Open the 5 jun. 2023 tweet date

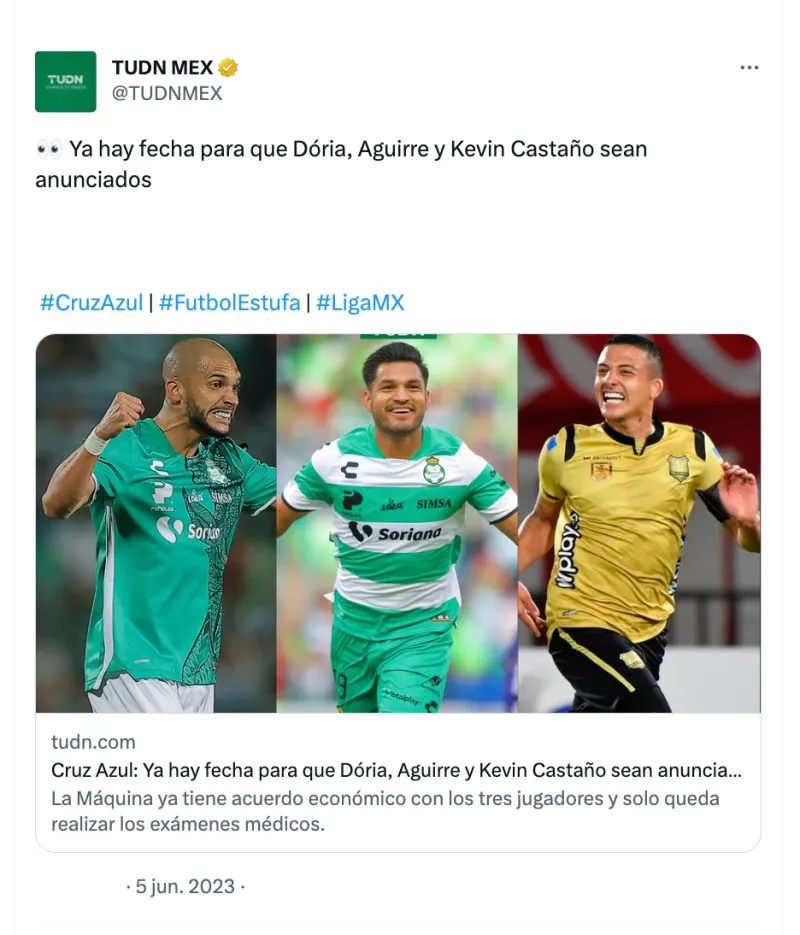[185, 886]
